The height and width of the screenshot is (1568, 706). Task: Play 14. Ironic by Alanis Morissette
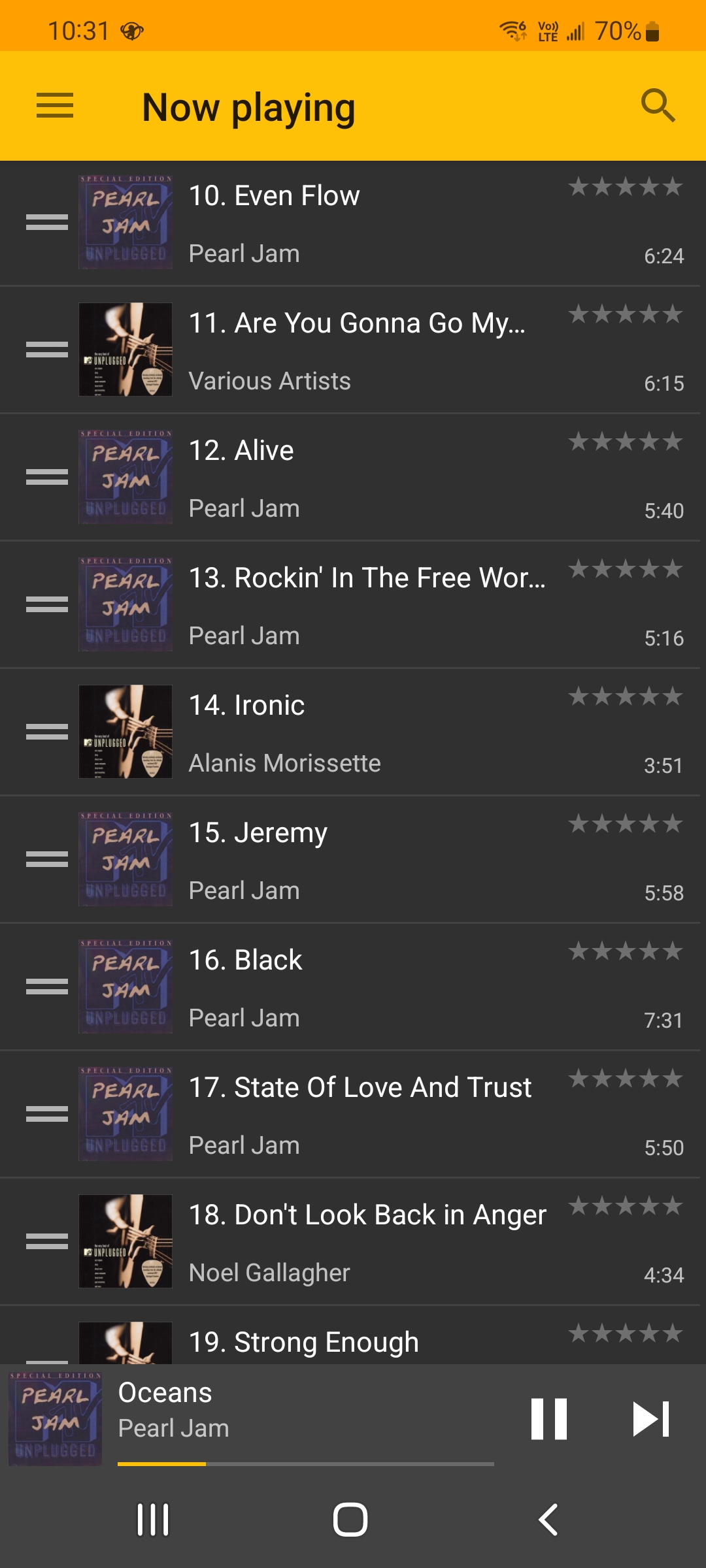[x=366, y=732]
